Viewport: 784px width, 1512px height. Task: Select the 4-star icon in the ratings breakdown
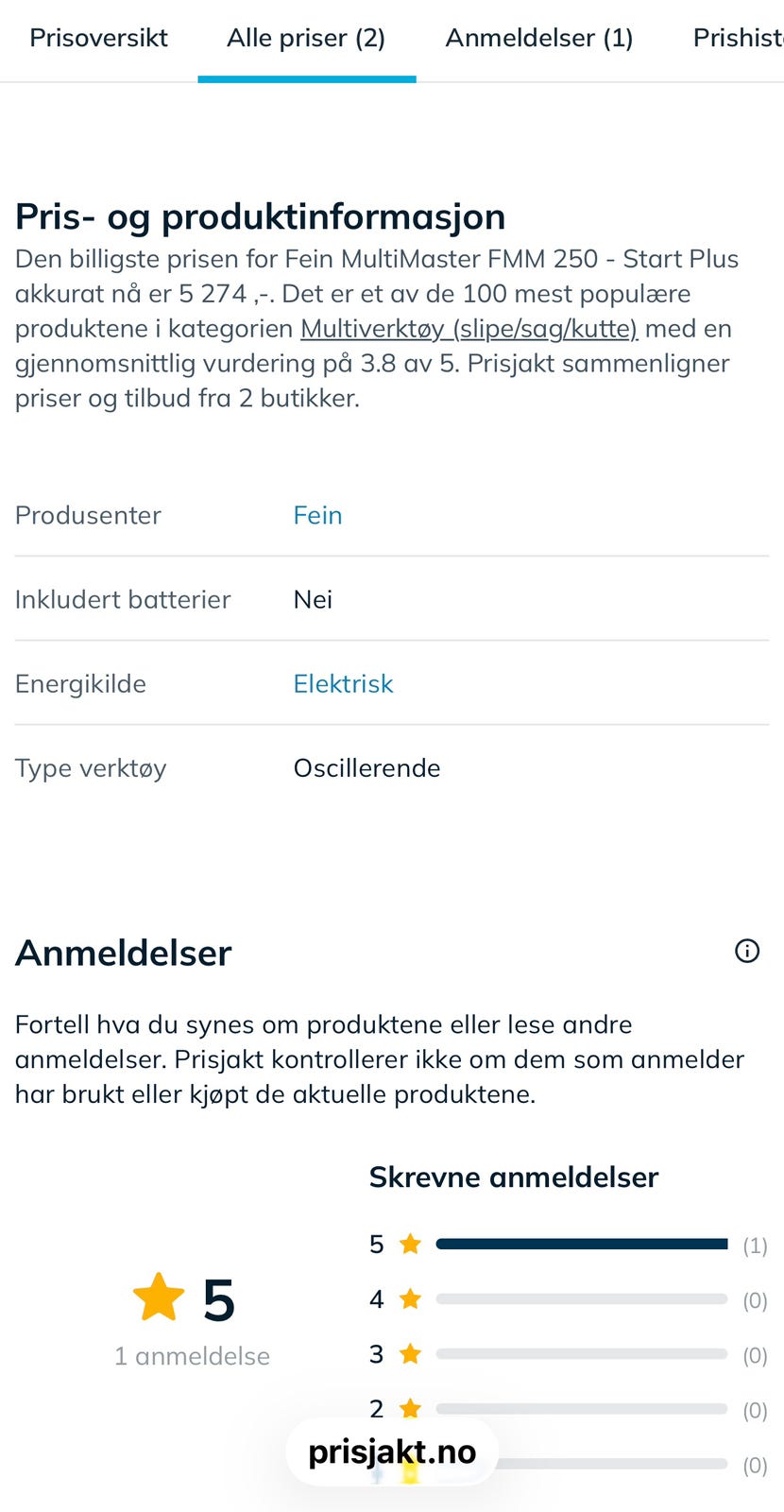coord(408,1299)
